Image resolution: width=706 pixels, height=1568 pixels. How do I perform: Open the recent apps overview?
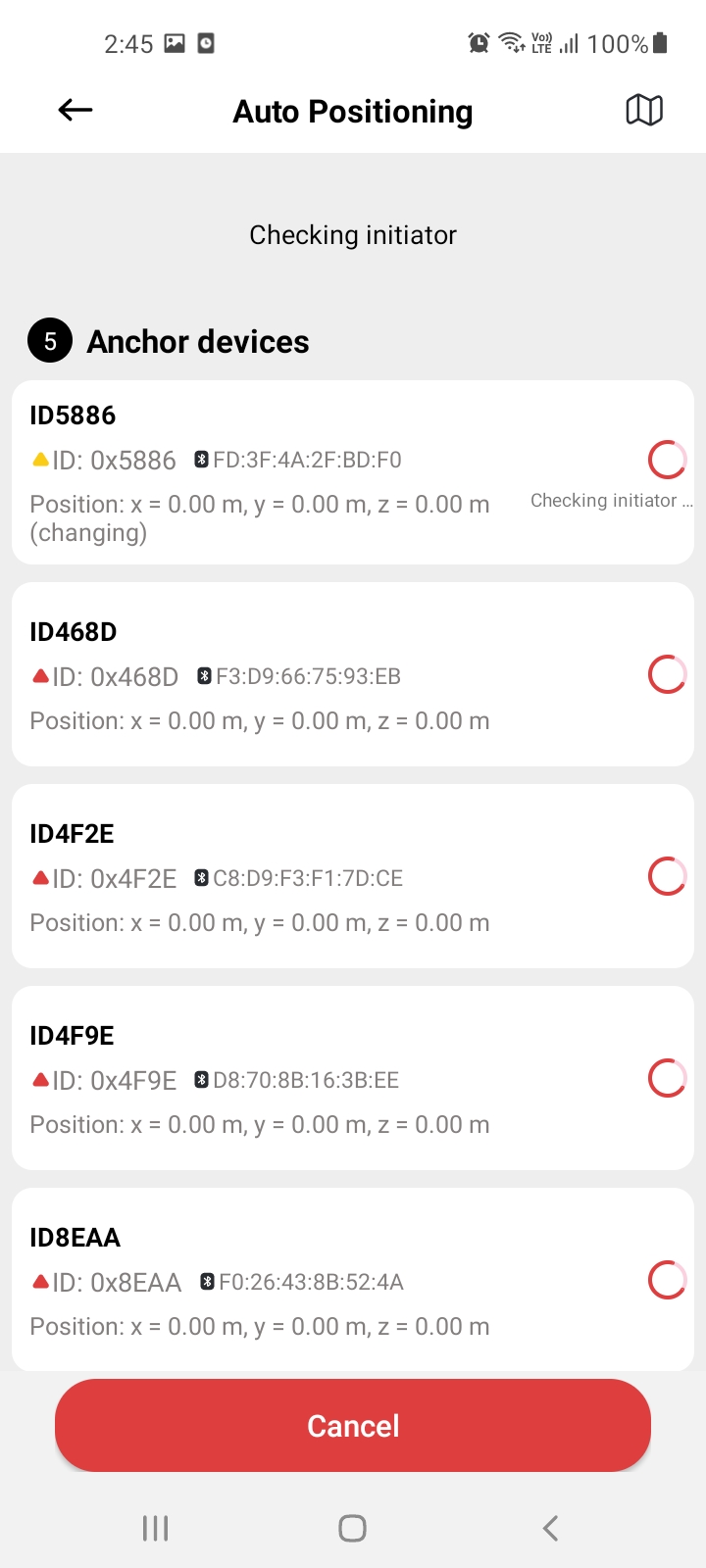tap(156, 1528)
